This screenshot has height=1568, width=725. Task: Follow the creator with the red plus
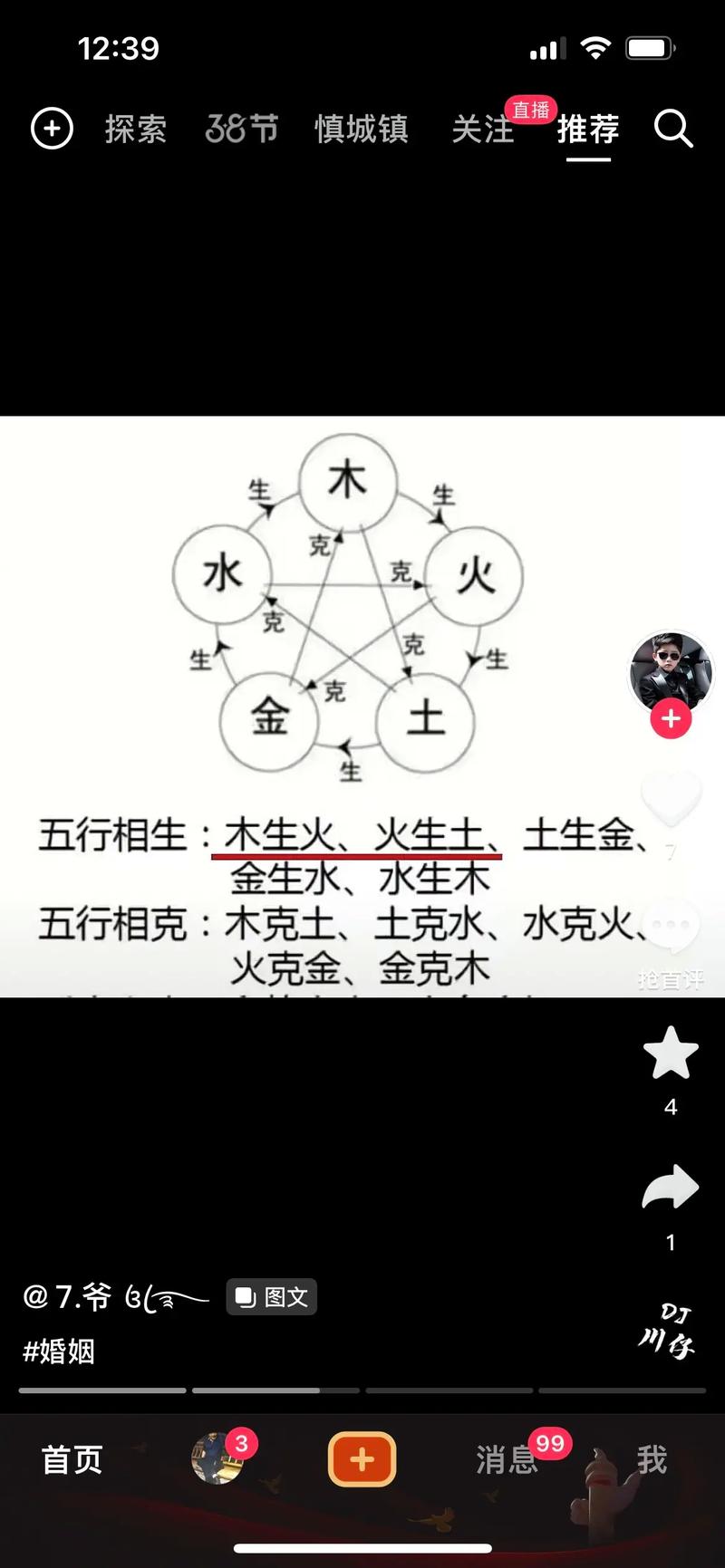[x=671, y=719]
